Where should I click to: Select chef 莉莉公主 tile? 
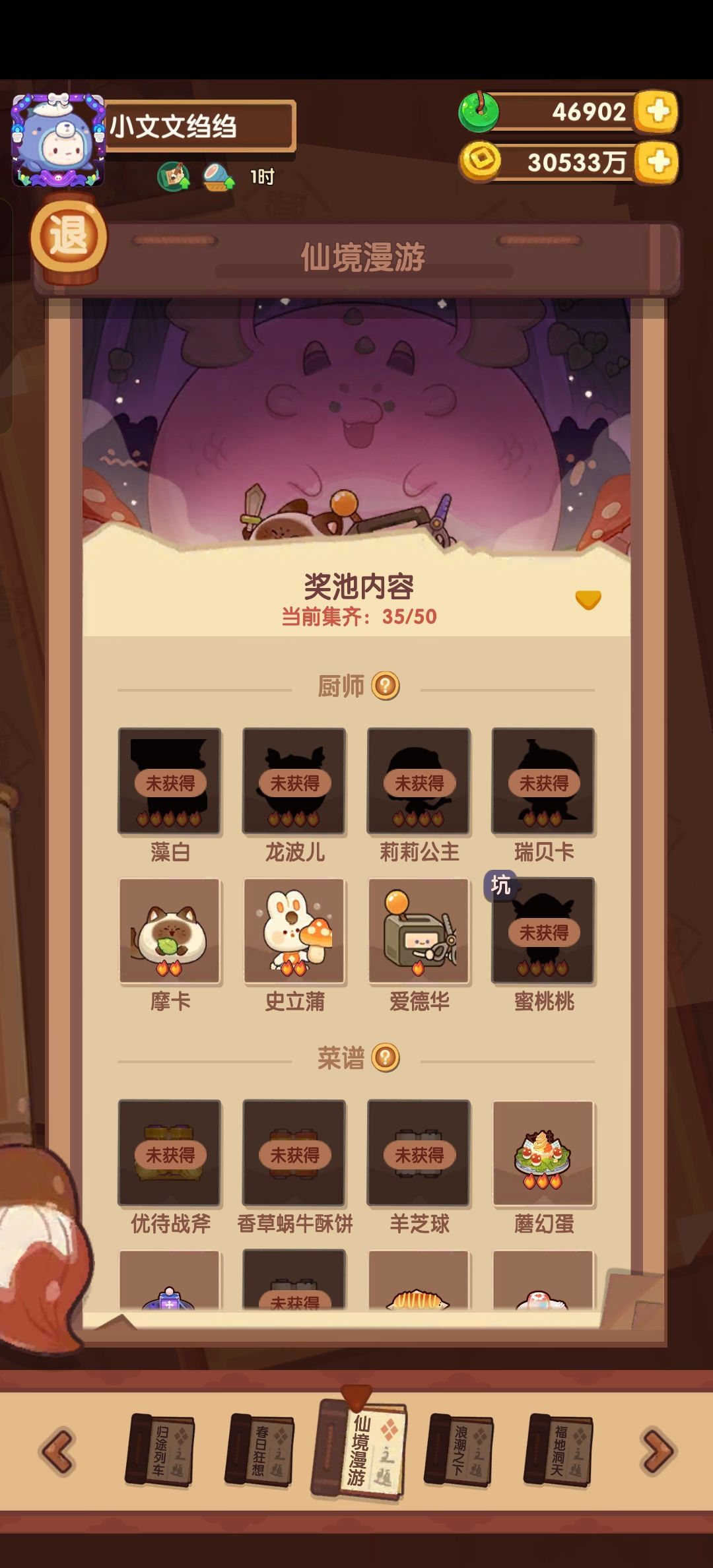click(x=419, y=781)
